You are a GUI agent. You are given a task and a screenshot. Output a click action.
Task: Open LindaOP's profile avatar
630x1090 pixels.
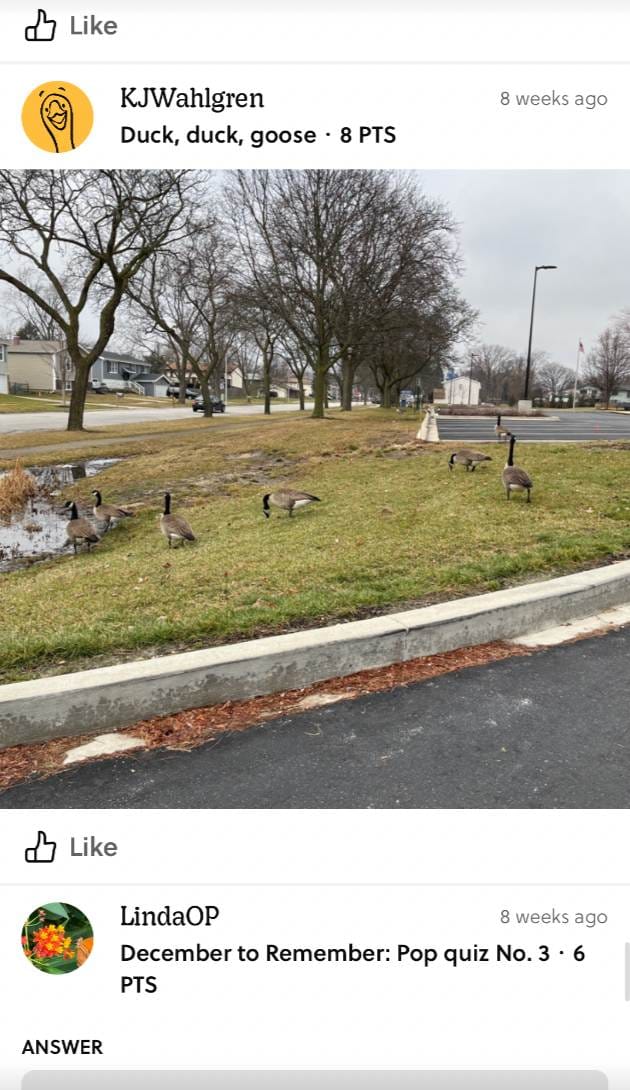(58, 938)
